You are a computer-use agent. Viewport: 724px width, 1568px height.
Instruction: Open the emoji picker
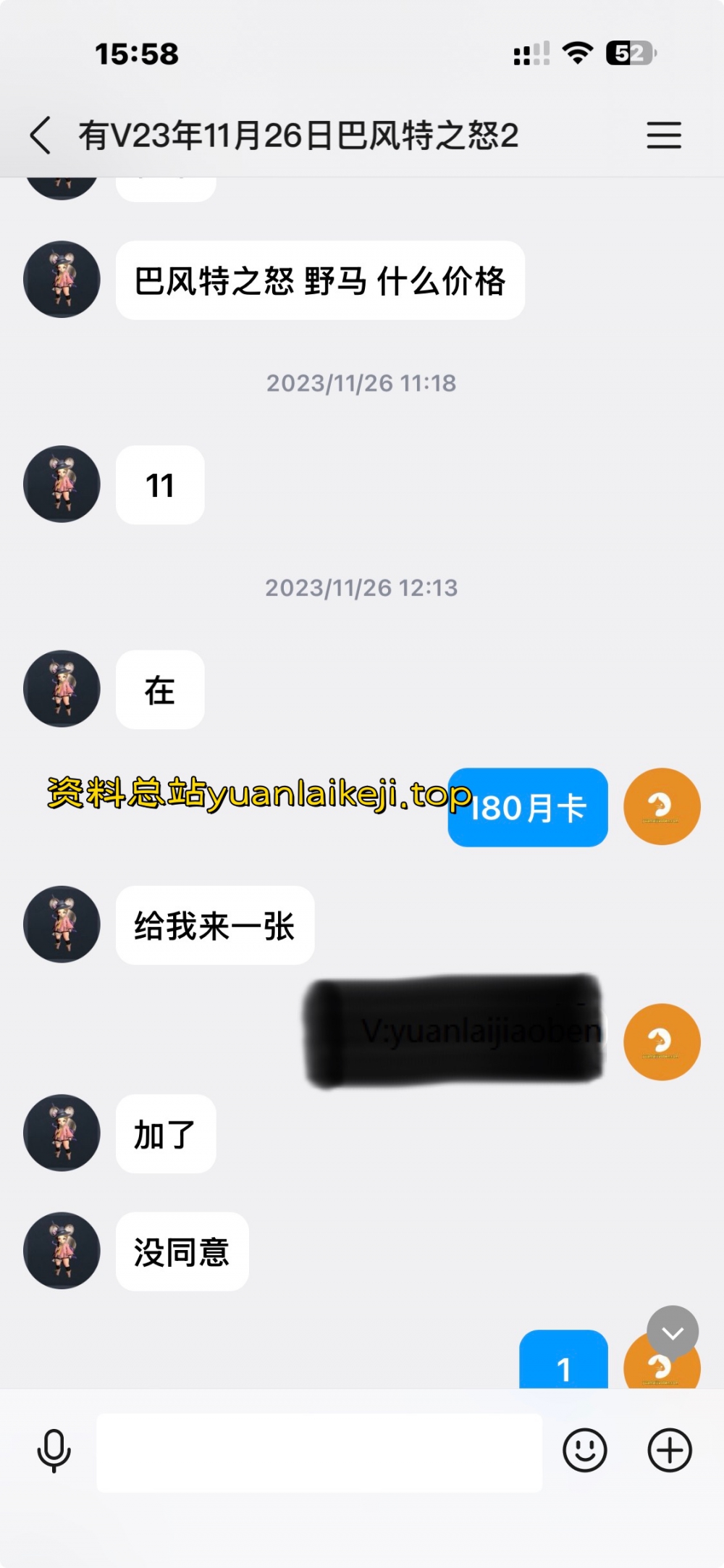584,1451
